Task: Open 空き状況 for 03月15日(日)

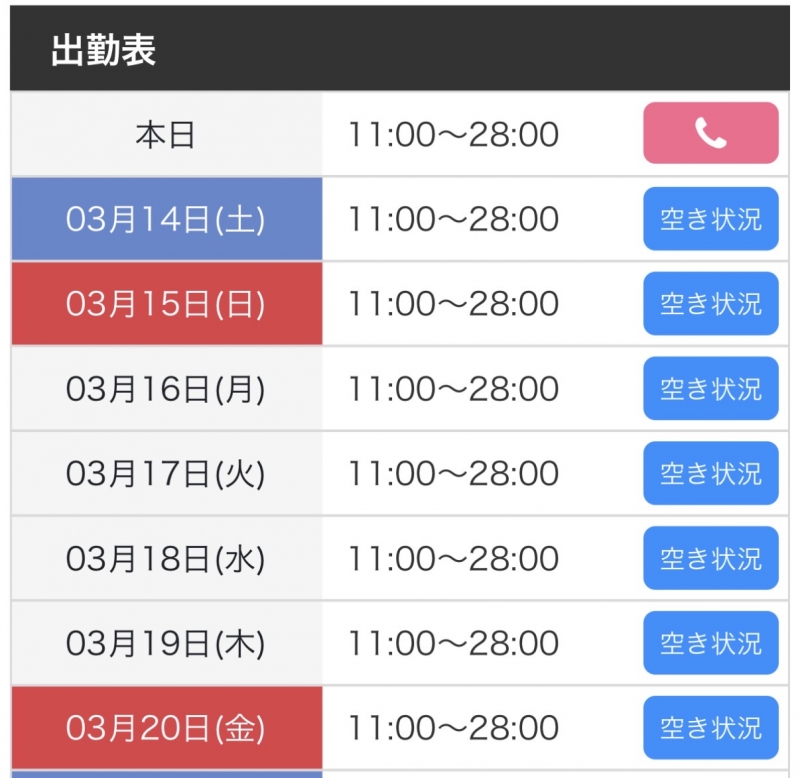Action: [710, 303]
